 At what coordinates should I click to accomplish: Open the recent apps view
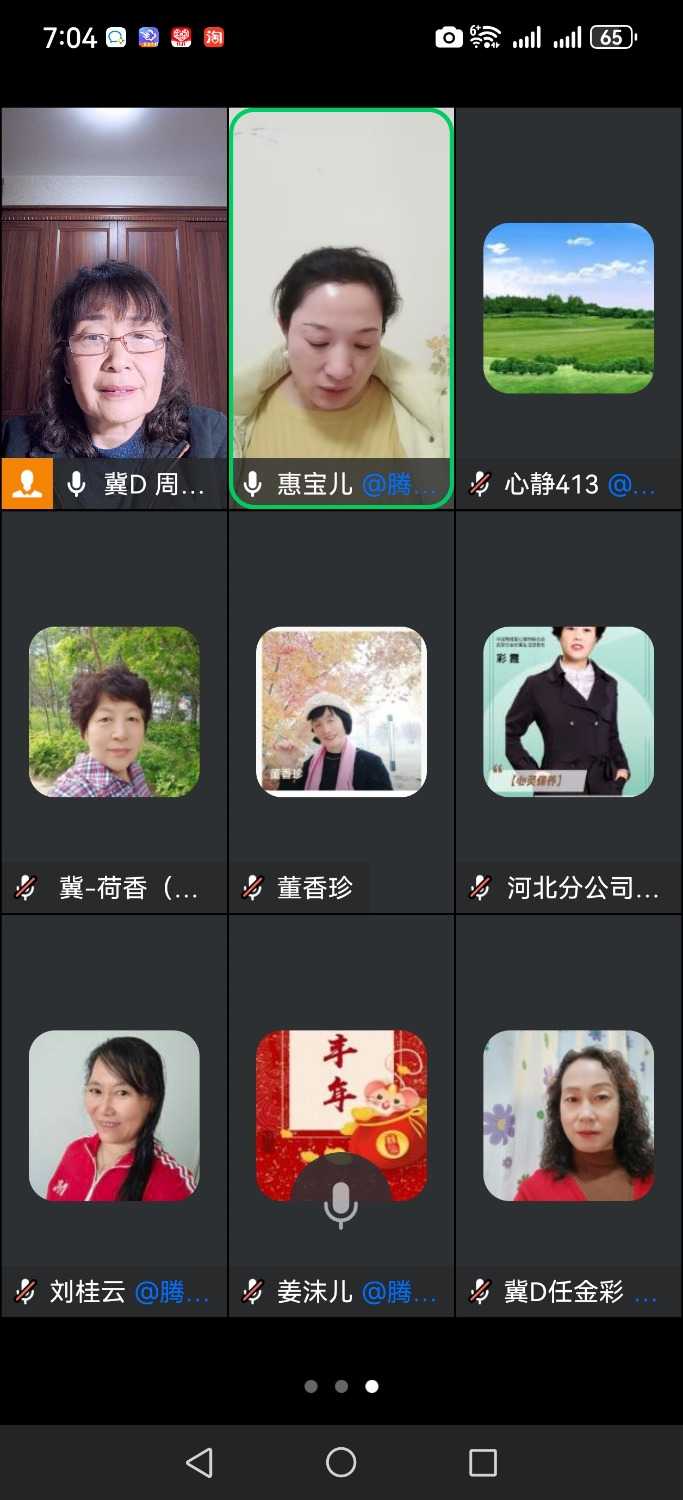(x=483, y=1463)
